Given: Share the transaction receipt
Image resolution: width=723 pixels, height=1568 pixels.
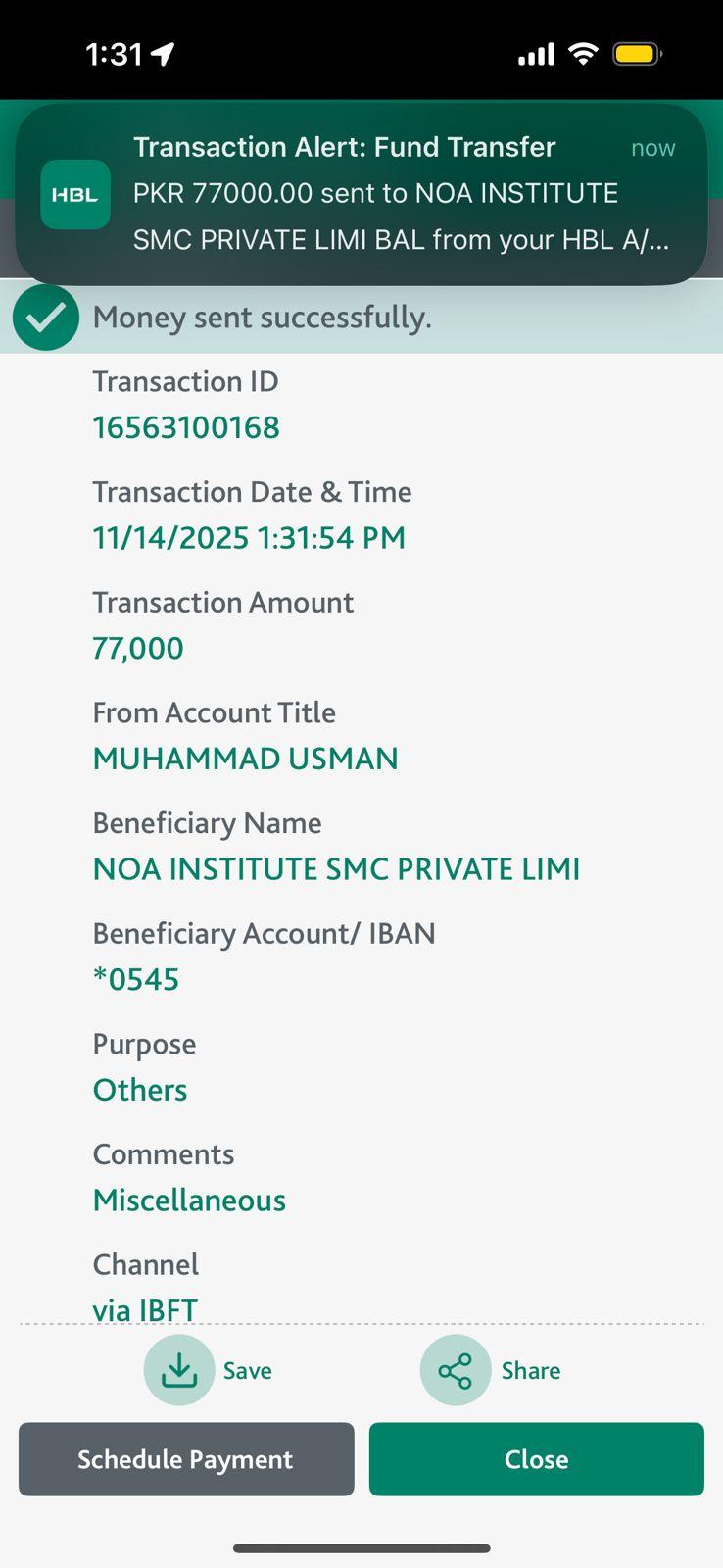Looking at the screenshot, I should click(x=456, y=1370).
